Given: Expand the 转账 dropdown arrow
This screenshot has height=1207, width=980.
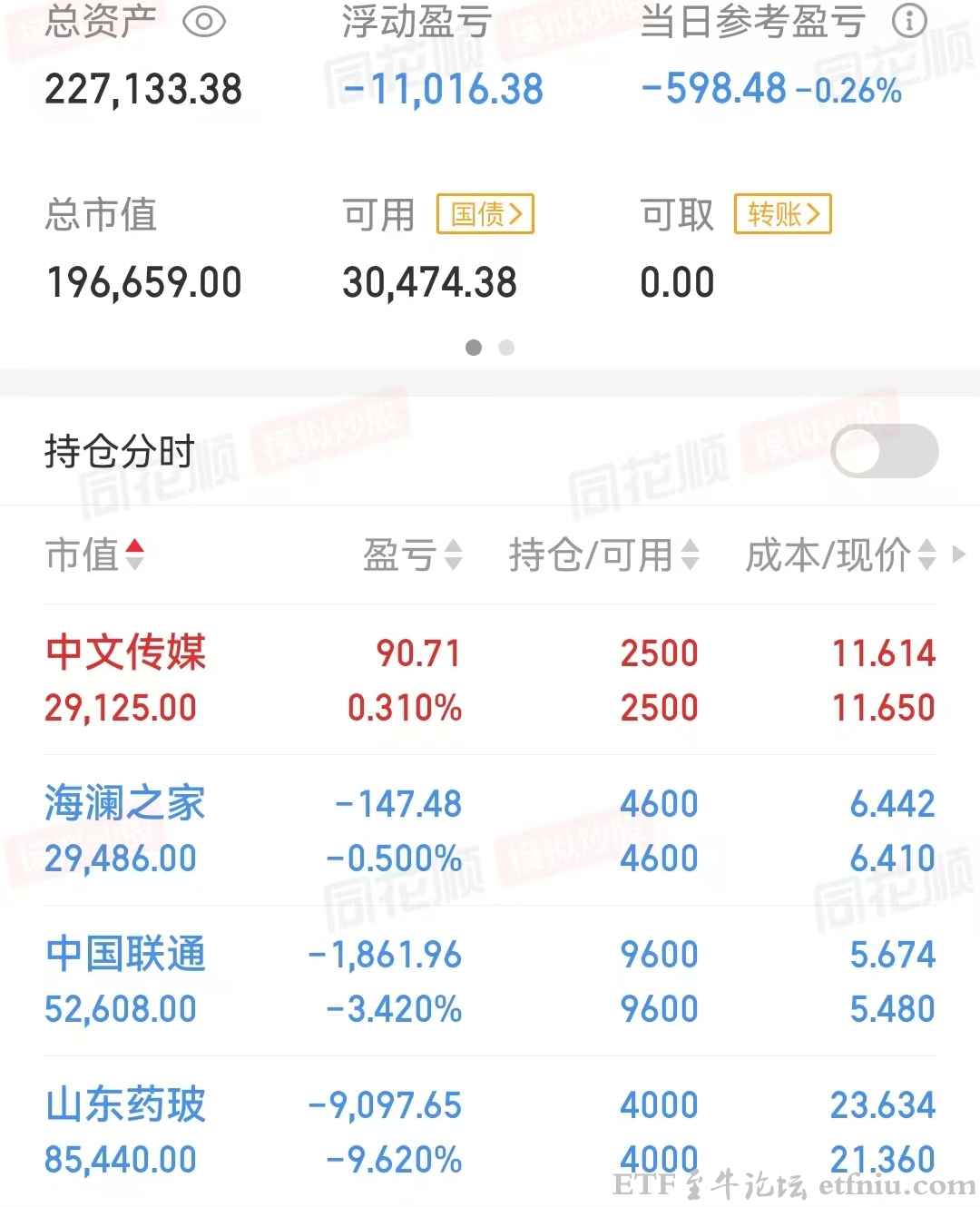Looking at the screenshot, I should click(x=815, y=214).
